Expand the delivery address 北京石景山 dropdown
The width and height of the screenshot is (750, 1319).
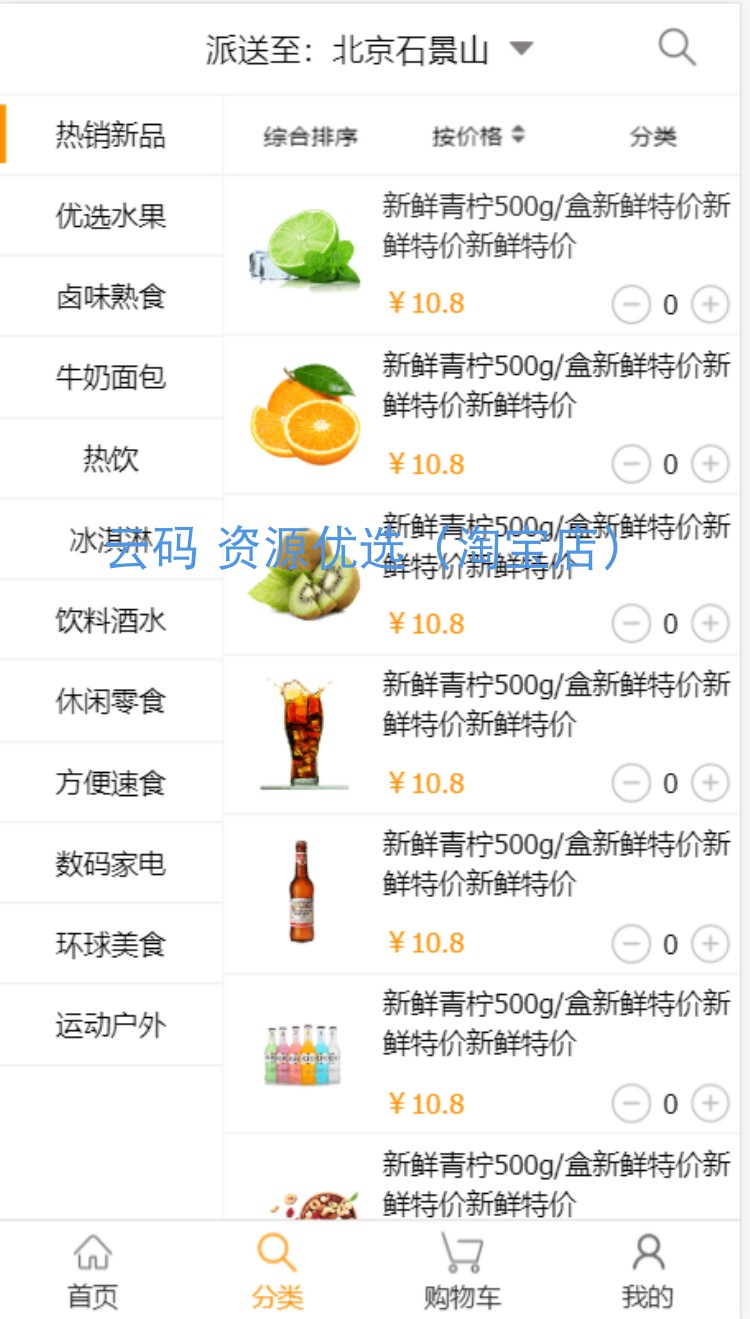521,48
